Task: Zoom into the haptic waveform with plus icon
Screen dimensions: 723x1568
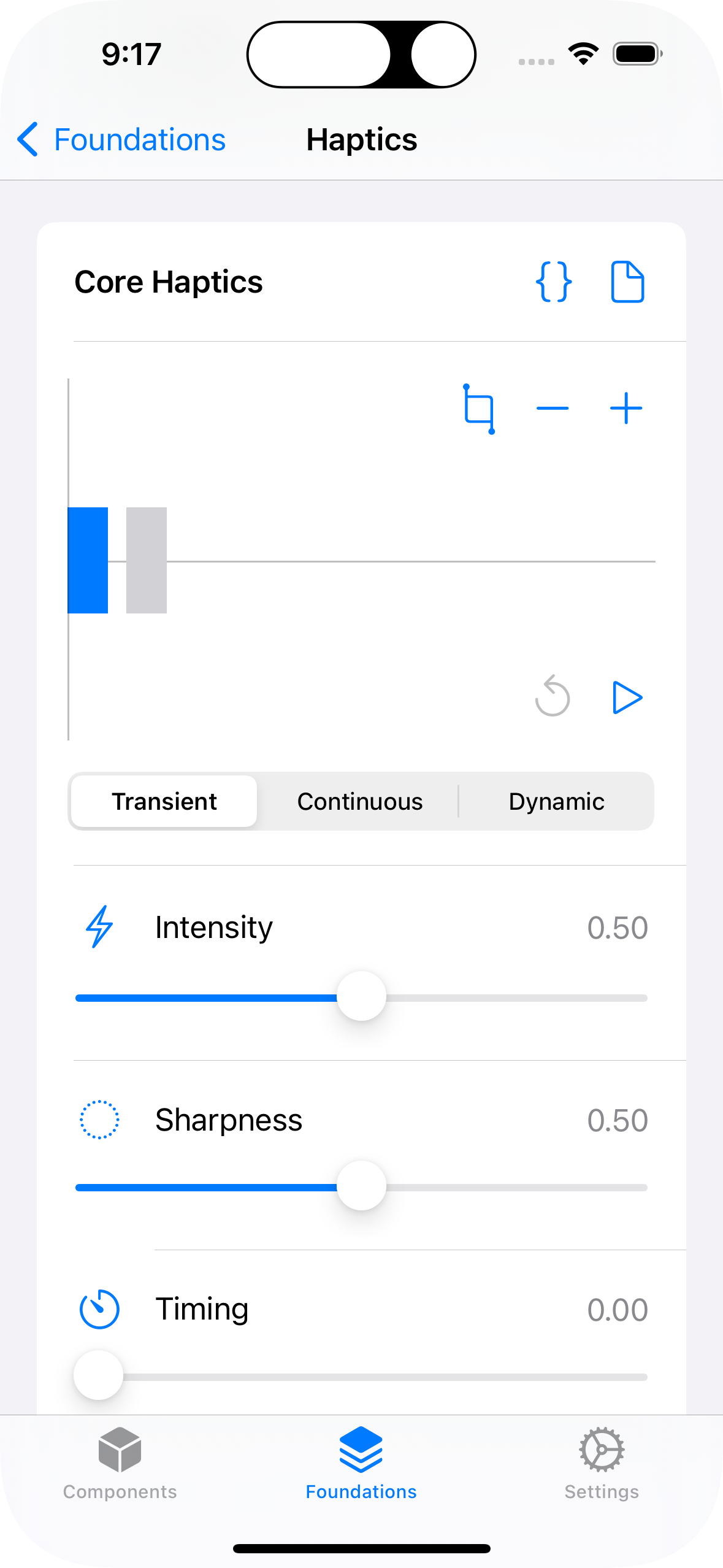Action: tap(626, 408)
